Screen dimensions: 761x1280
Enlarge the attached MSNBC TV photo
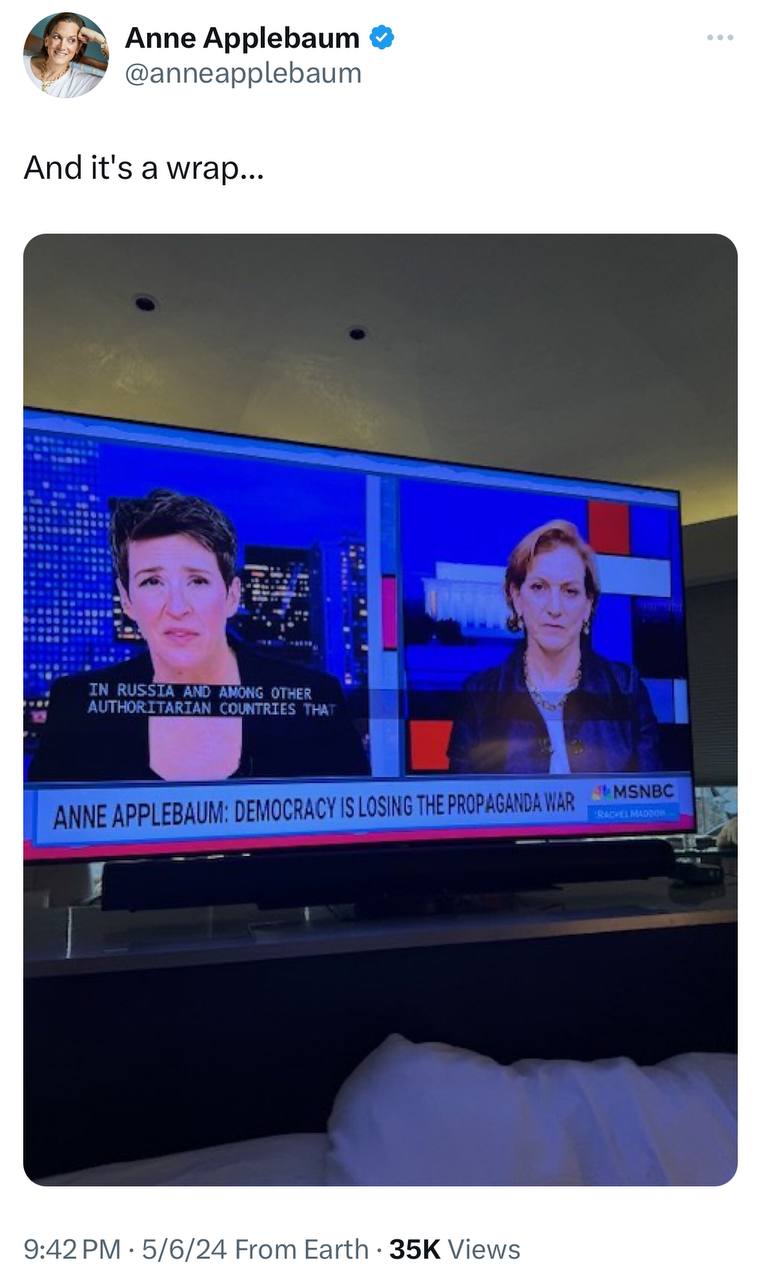pos(380,709)
